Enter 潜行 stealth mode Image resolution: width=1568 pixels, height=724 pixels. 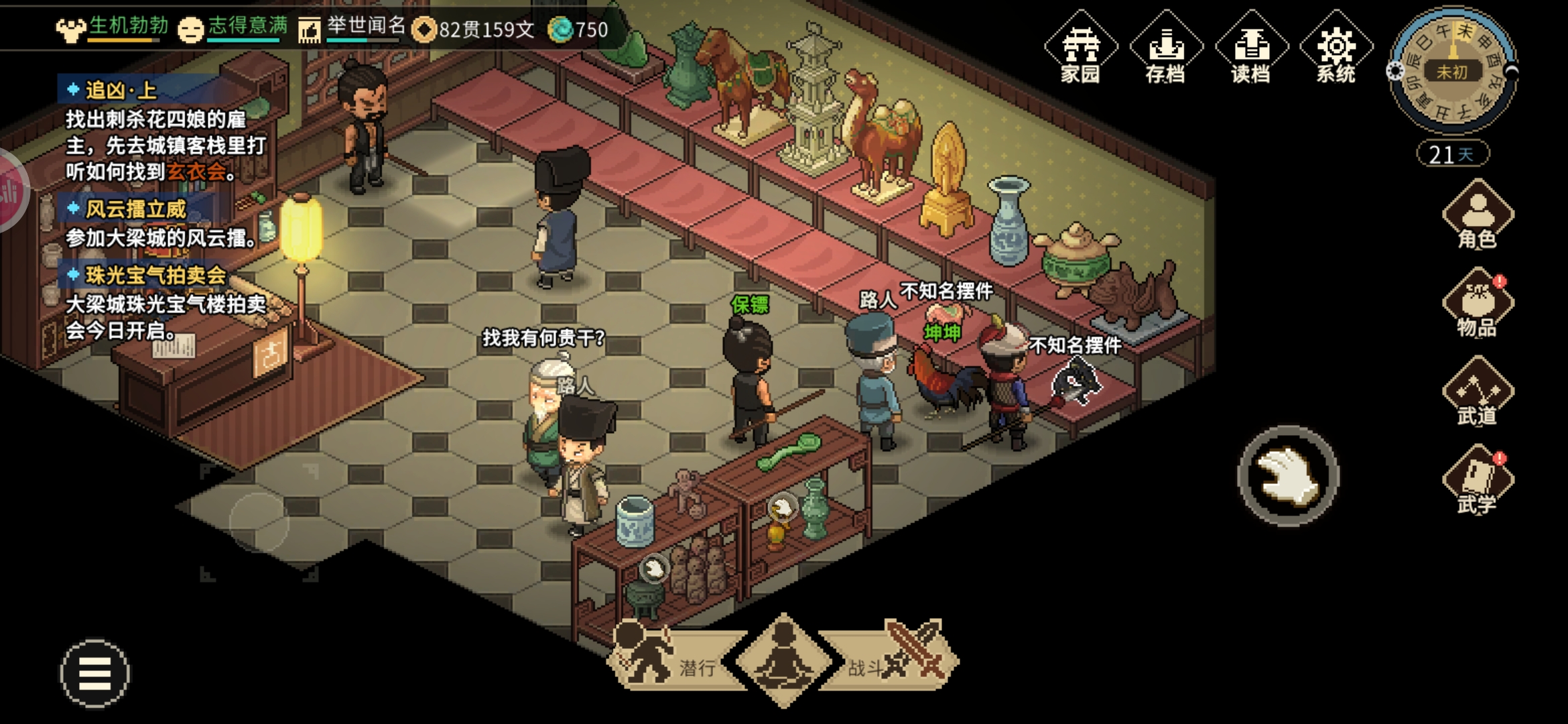coord(670,660)
